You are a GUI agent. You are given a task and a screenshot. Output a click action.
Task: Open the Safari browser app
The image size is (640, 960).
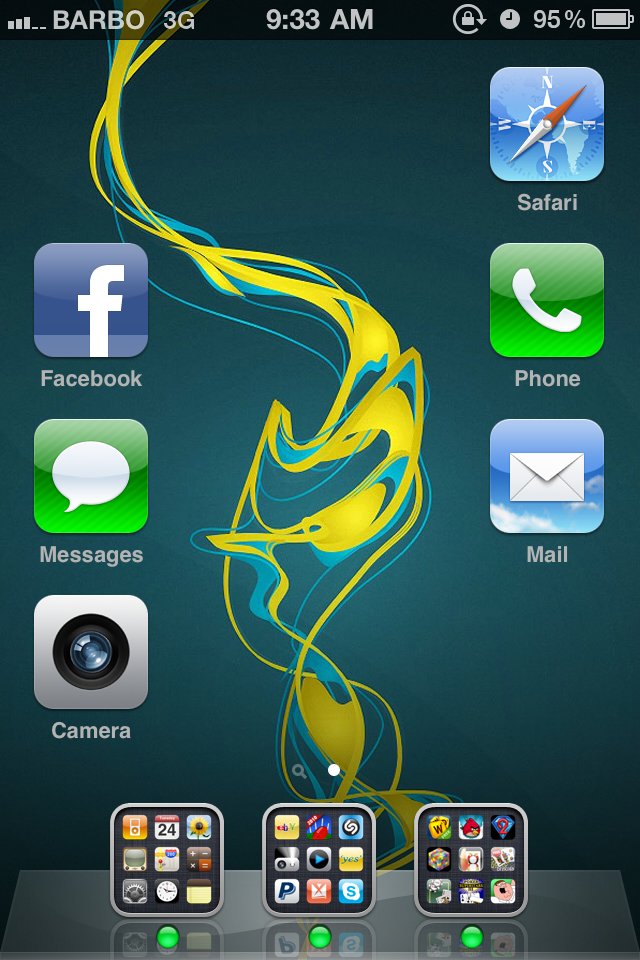546,124
